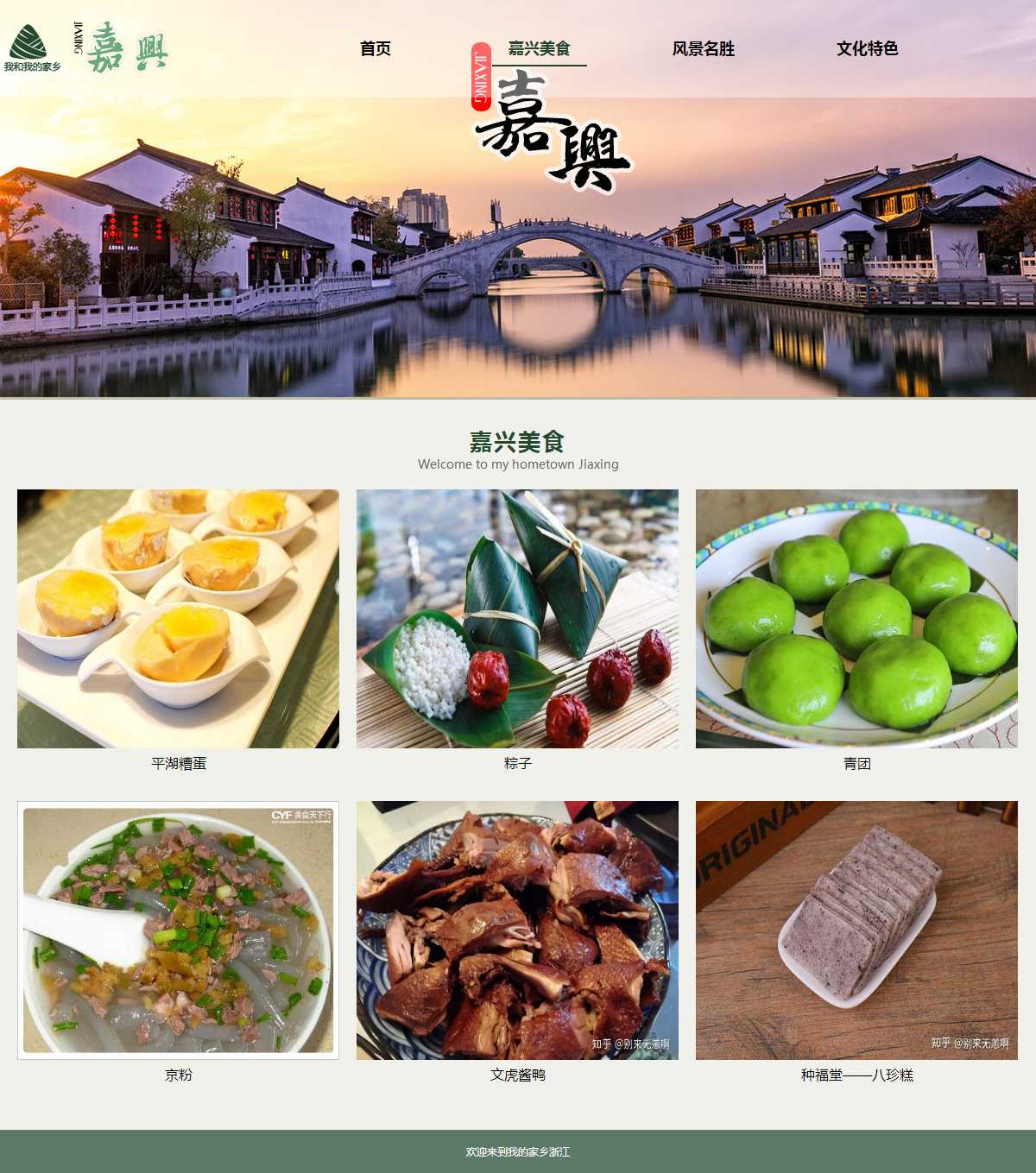Select the 青团 food card
1036x1173 pixels.
856,619
